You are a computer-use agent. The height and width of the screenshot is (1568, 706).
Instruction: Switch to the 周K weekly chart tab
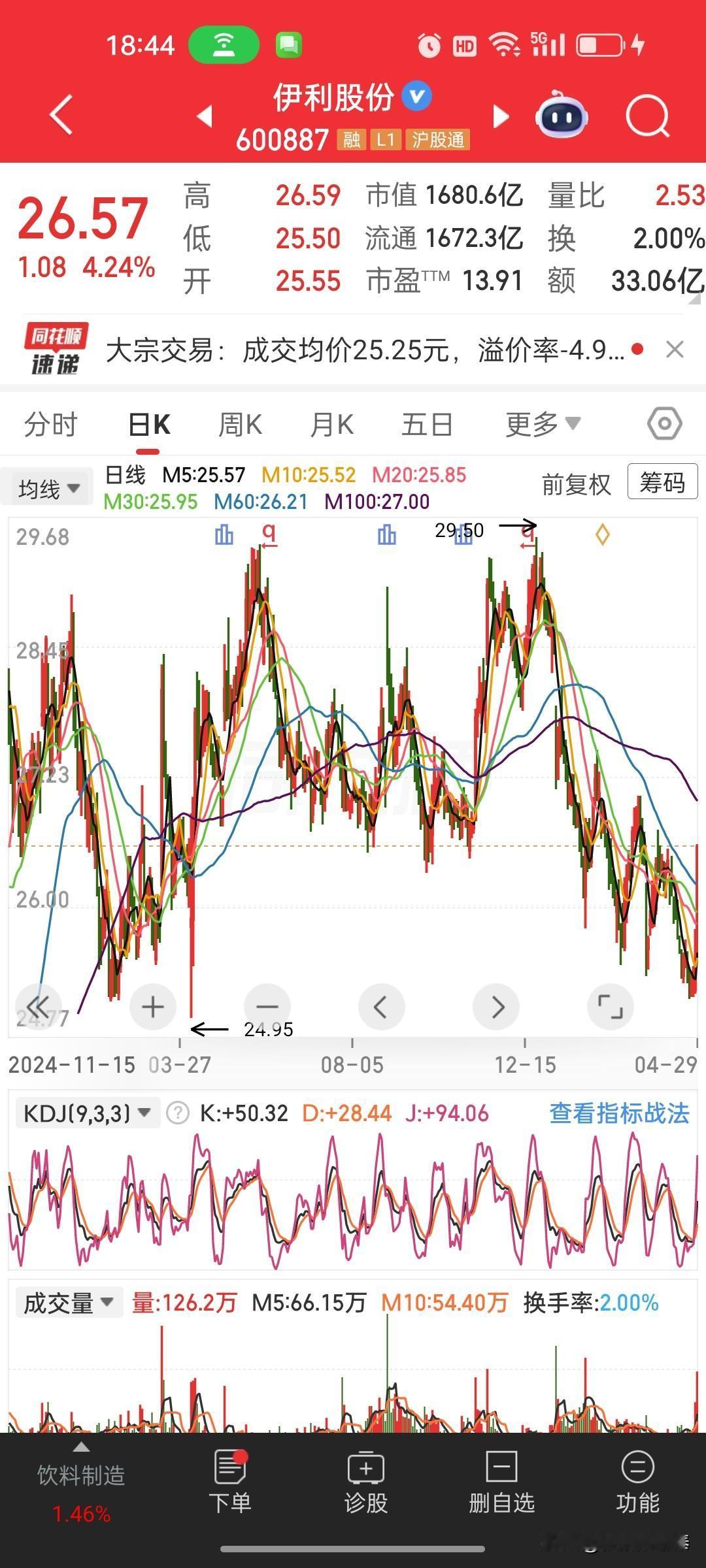click(240, 423)
